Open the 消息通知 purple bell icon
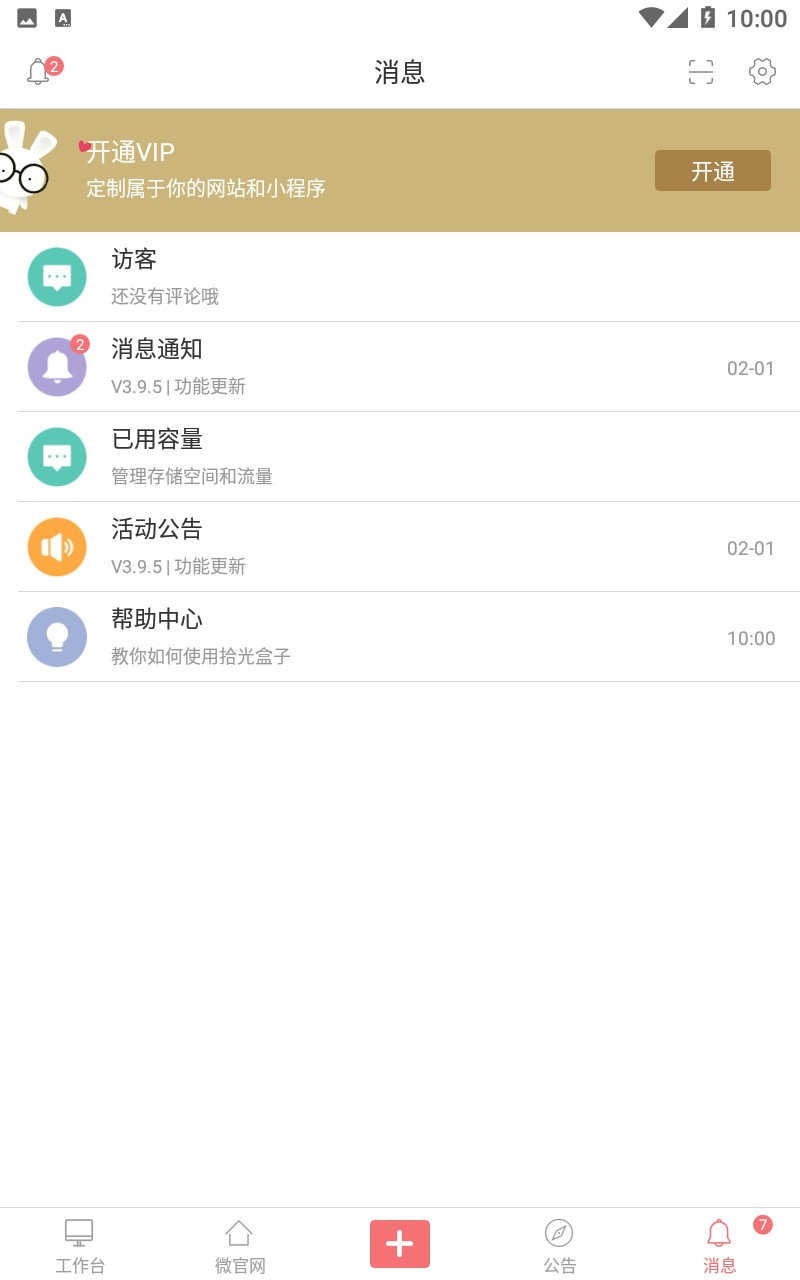The image size is (800, 1280). click(x=57, y=367)
